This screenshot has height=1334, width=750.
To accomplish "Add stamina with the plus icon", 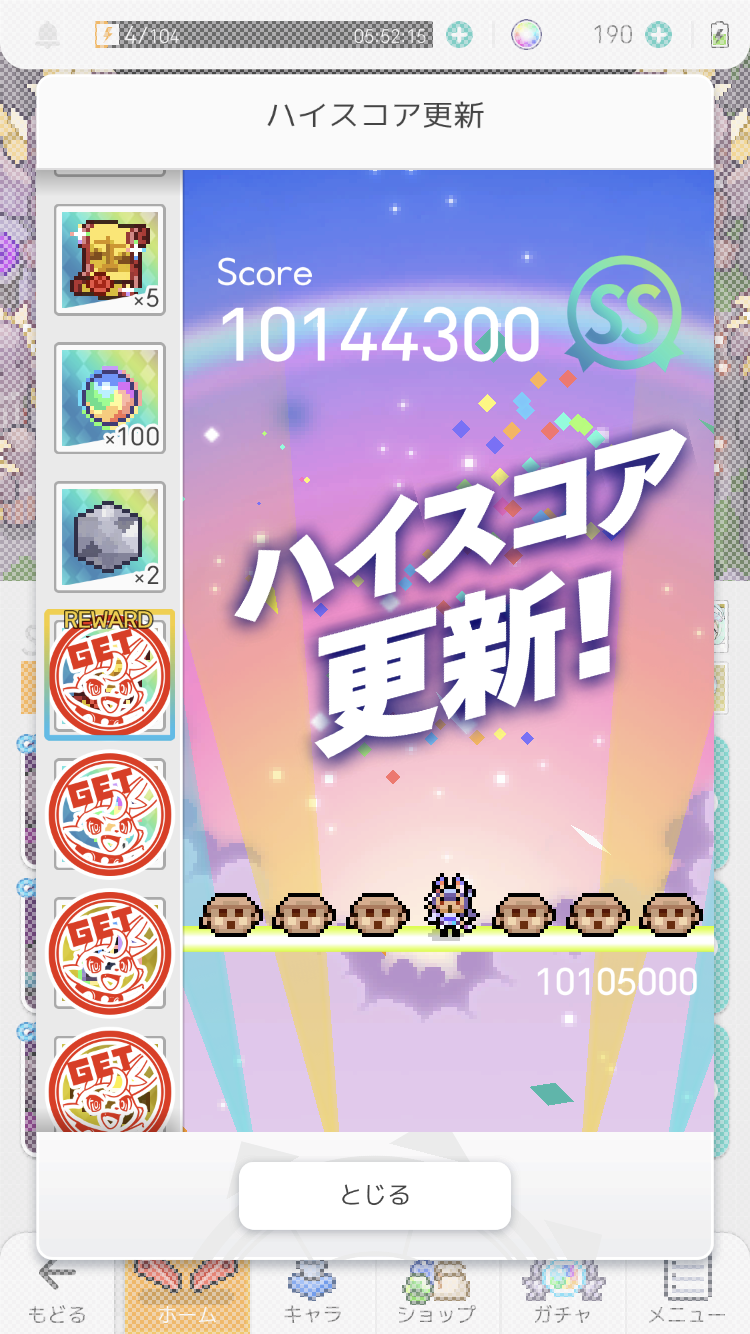I will (x=459, y=35).
